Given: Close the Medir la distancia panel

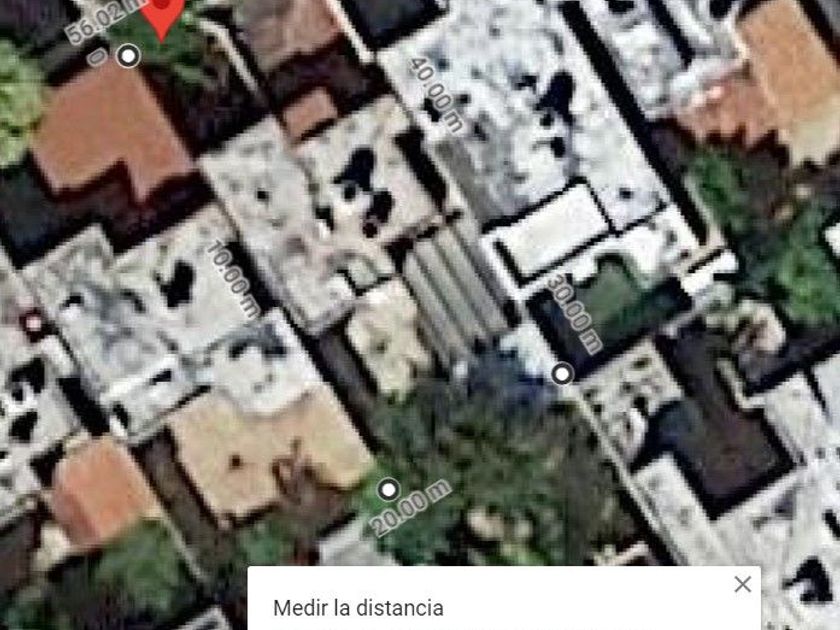Looking at the screenshot, I should (742, 584).
